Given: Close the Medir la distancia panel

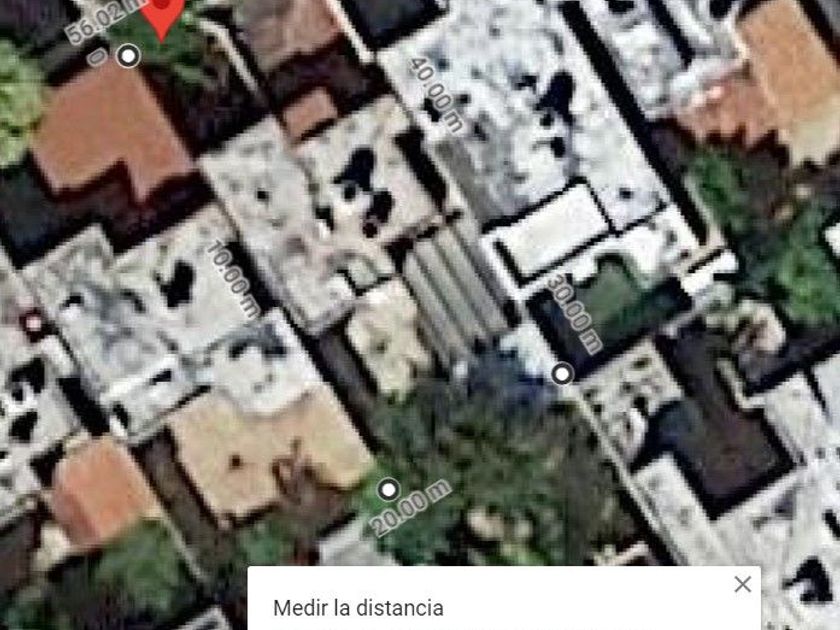Looking at the screenshot, I should (742, 584).
